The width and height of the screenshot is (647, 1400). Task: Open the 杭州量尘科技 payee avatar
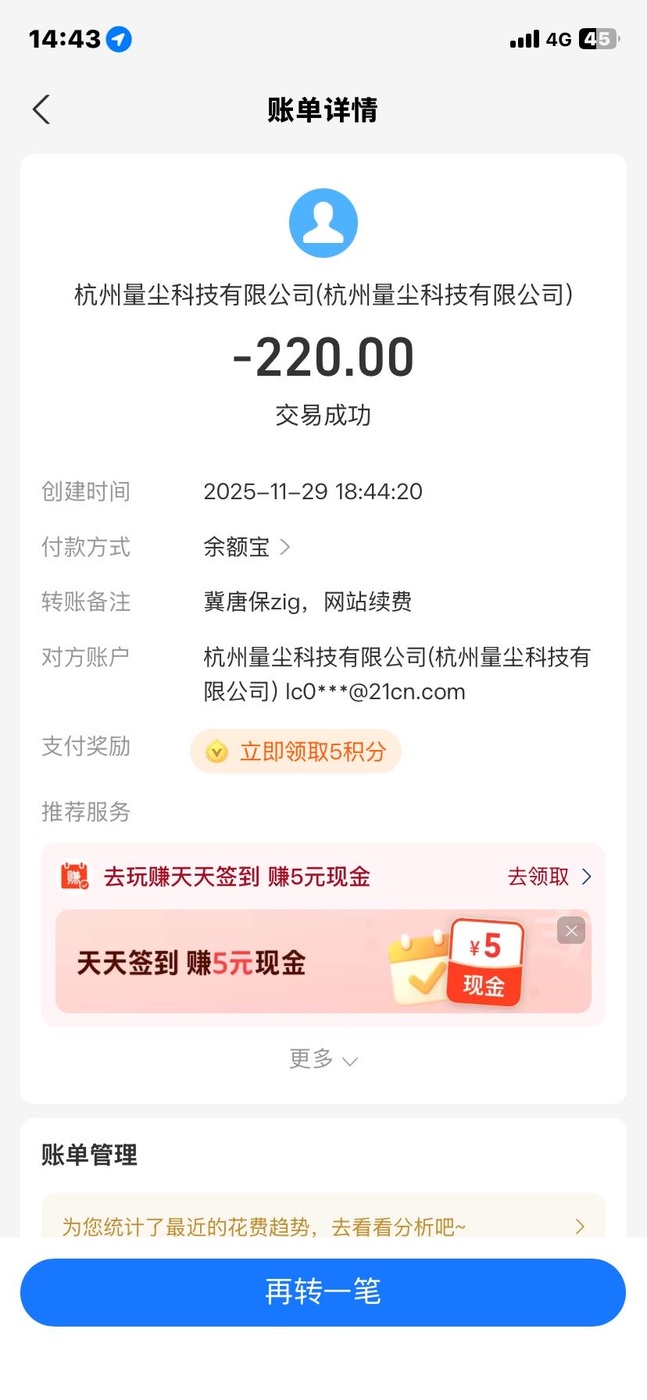(323, 223)
